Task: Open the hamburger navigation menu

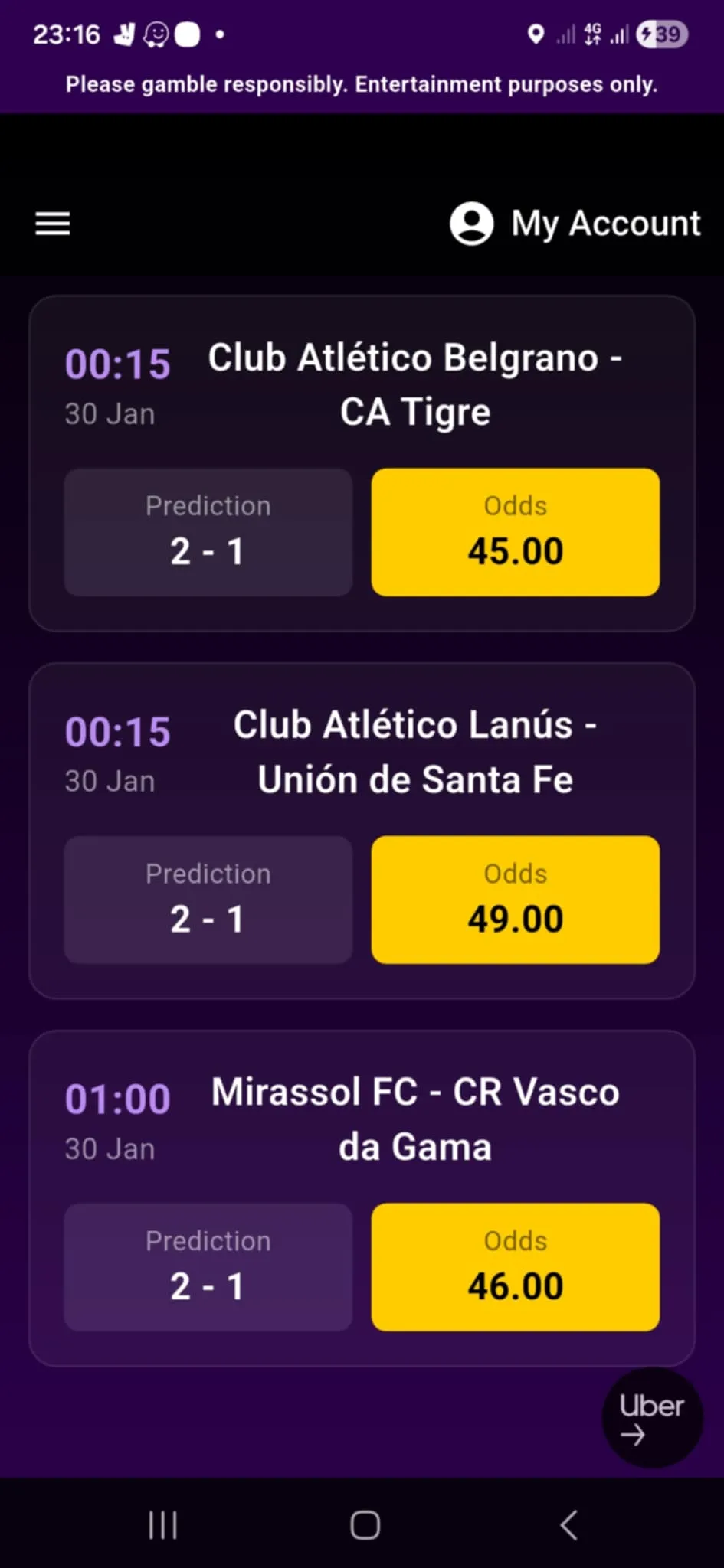Action: [51, 223]
